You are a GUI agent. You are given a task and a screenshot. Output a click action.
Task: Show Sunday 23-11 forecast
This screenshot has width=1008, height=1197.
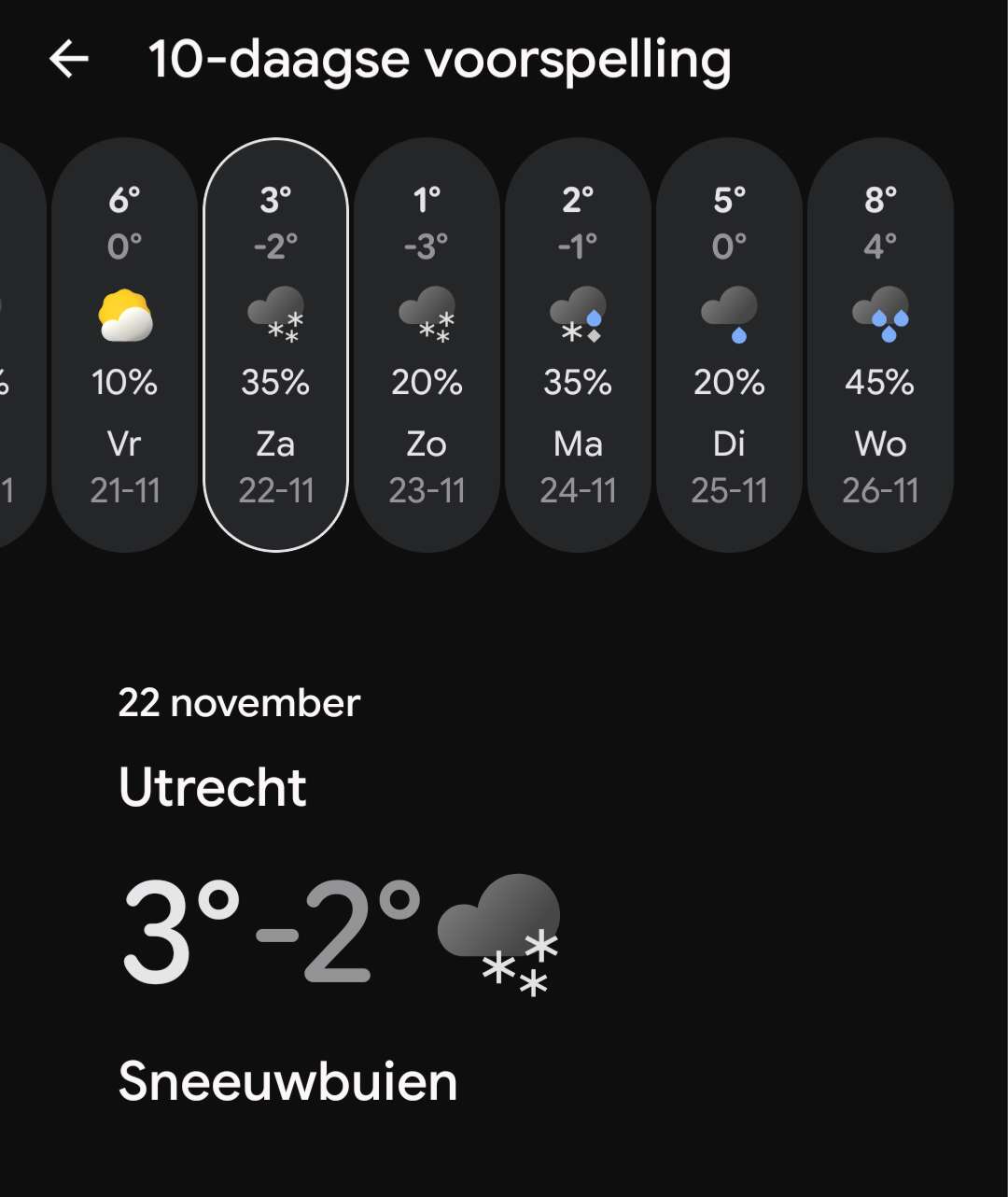(x=427, y=345)
